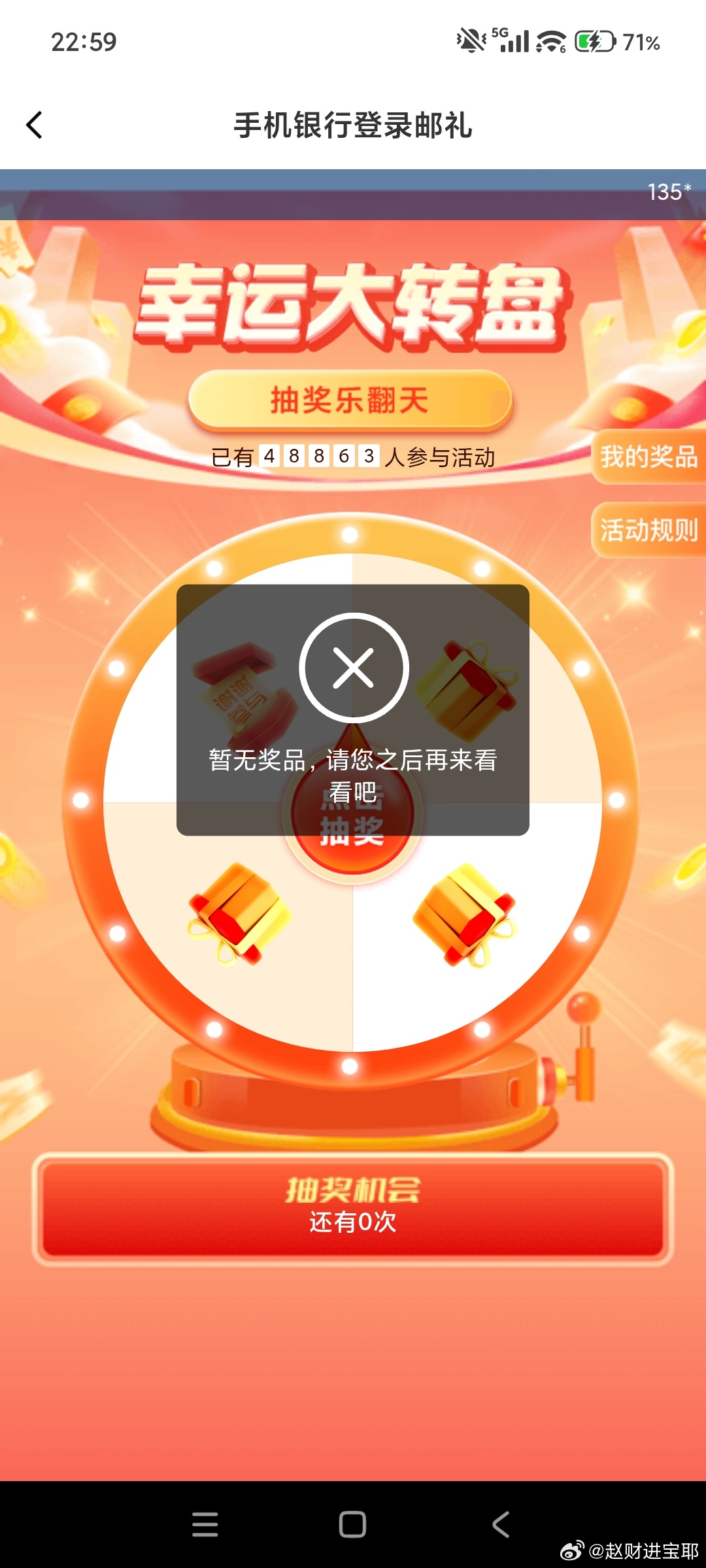Go back from the 手机银行登录邮礼 page
This screenshot has height=1568, width=706.
(34, 125)
